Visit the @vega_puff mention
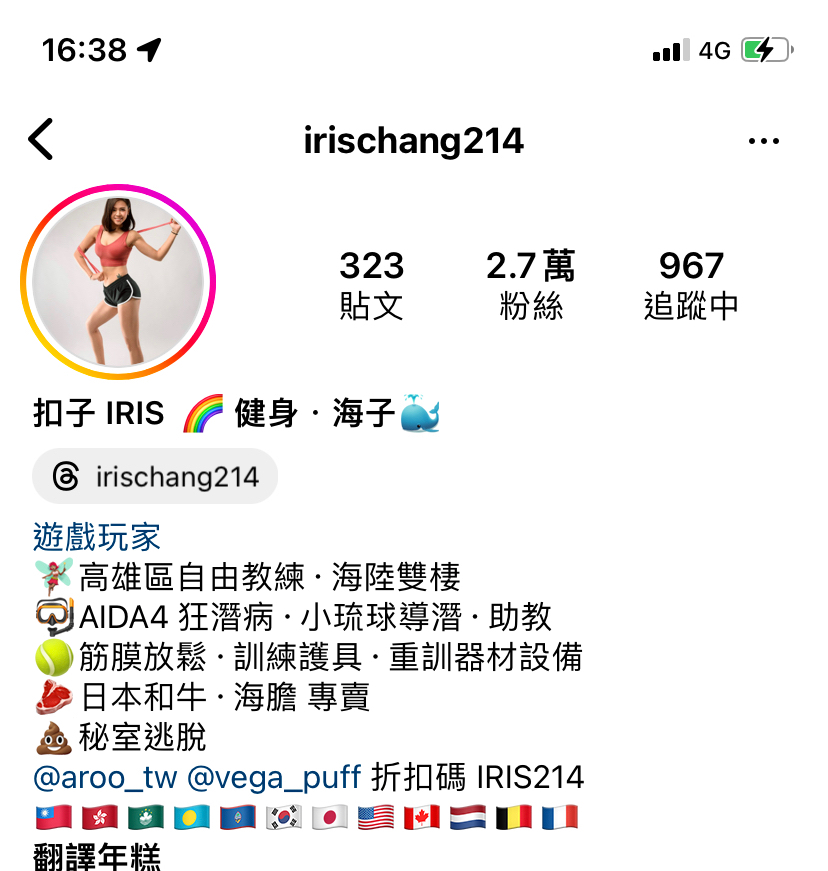Image resolution: width=828 pixels, height=871 pixels. 274,777
